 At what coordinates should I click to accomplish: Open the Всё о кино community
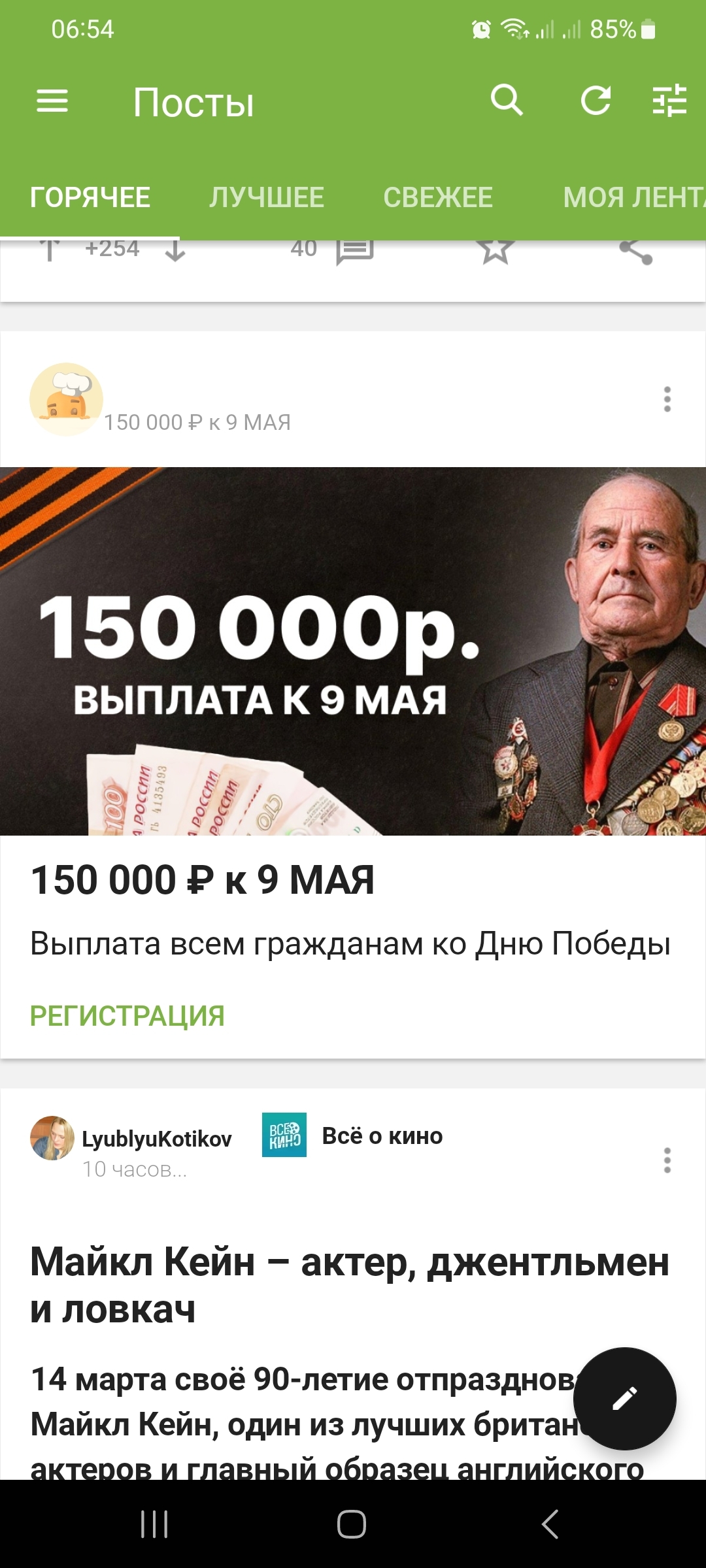pyautogui.click(x=382, y=1136)
